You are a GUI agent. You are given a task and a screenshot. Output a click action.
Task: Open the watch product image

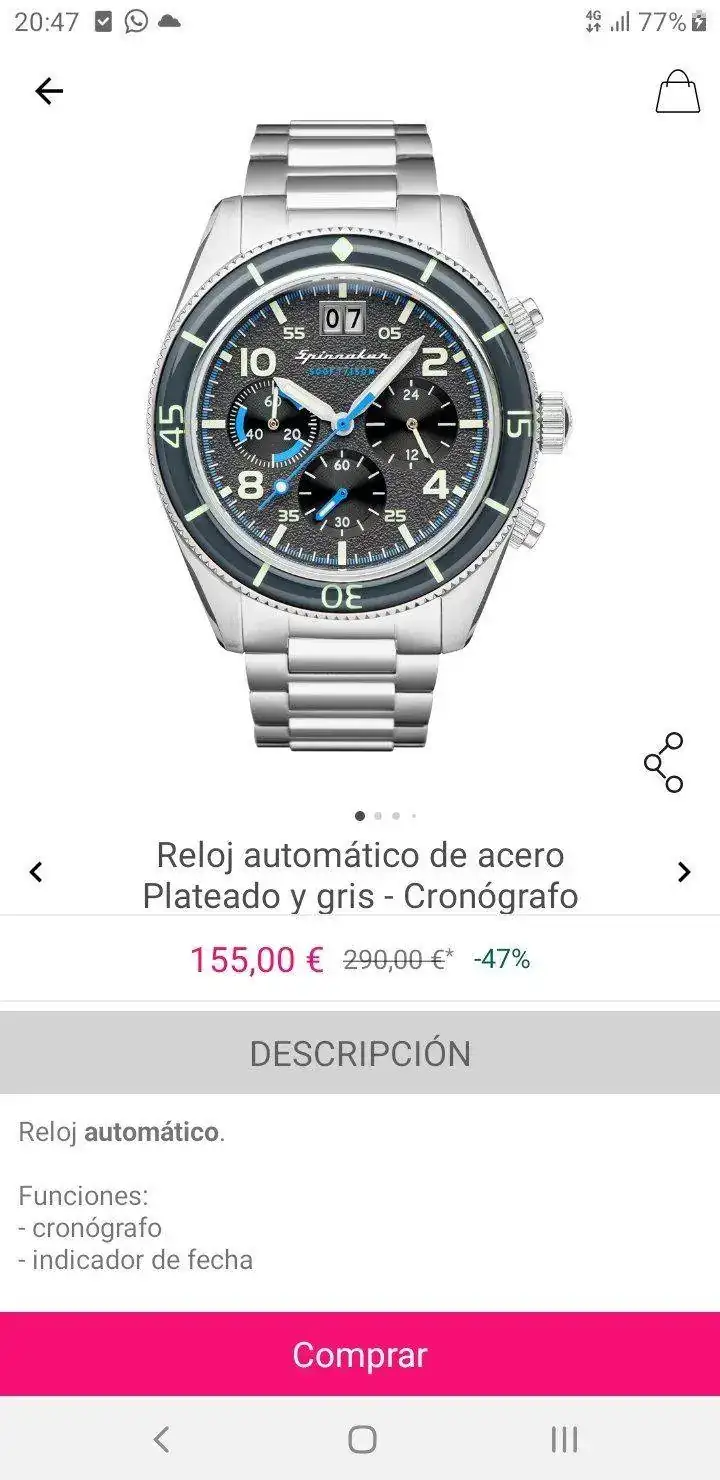pos(358,435)
